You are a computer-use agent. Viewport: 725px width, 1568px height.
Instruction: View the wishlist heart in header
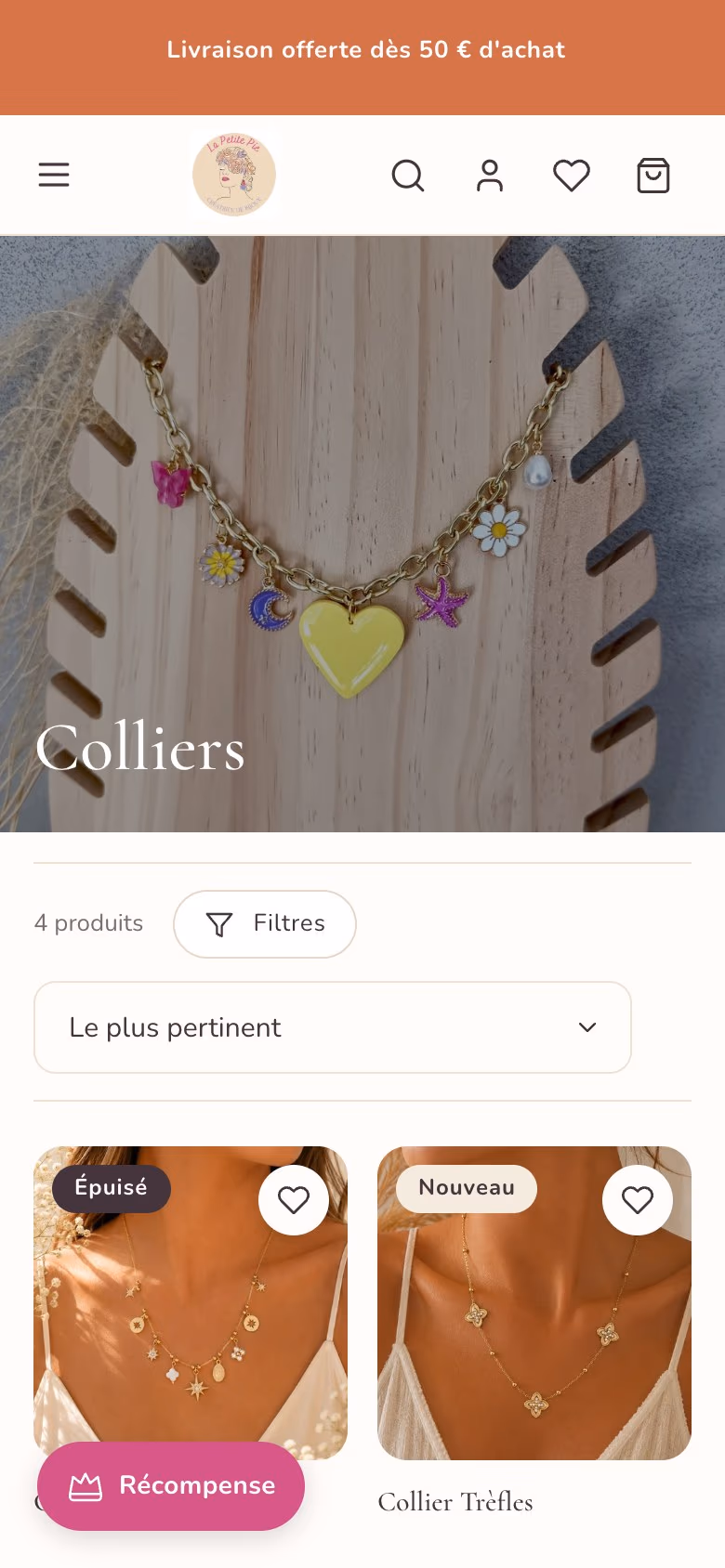tap(572, 175)
